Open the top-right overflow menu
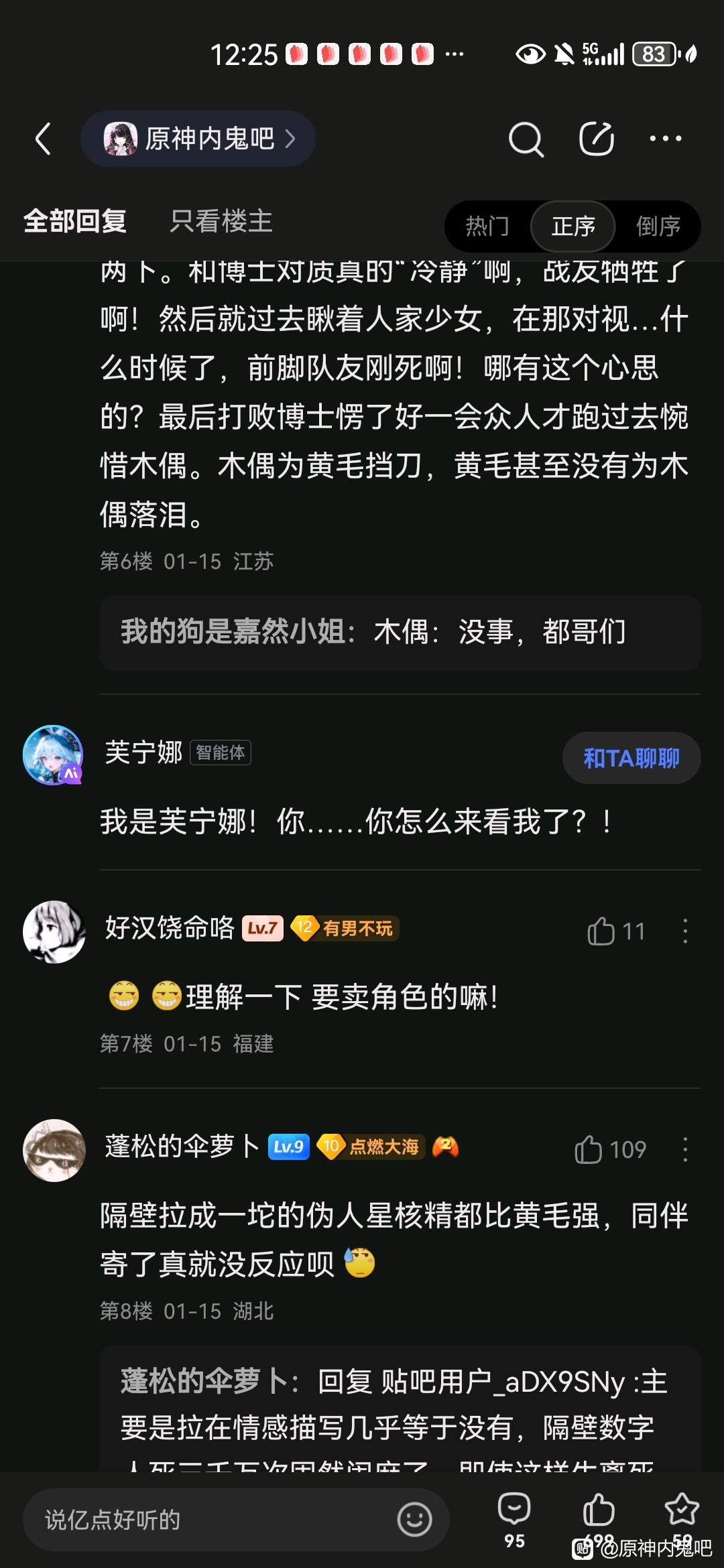This screenshot has width=724, height=1568. tap(665, 139)
